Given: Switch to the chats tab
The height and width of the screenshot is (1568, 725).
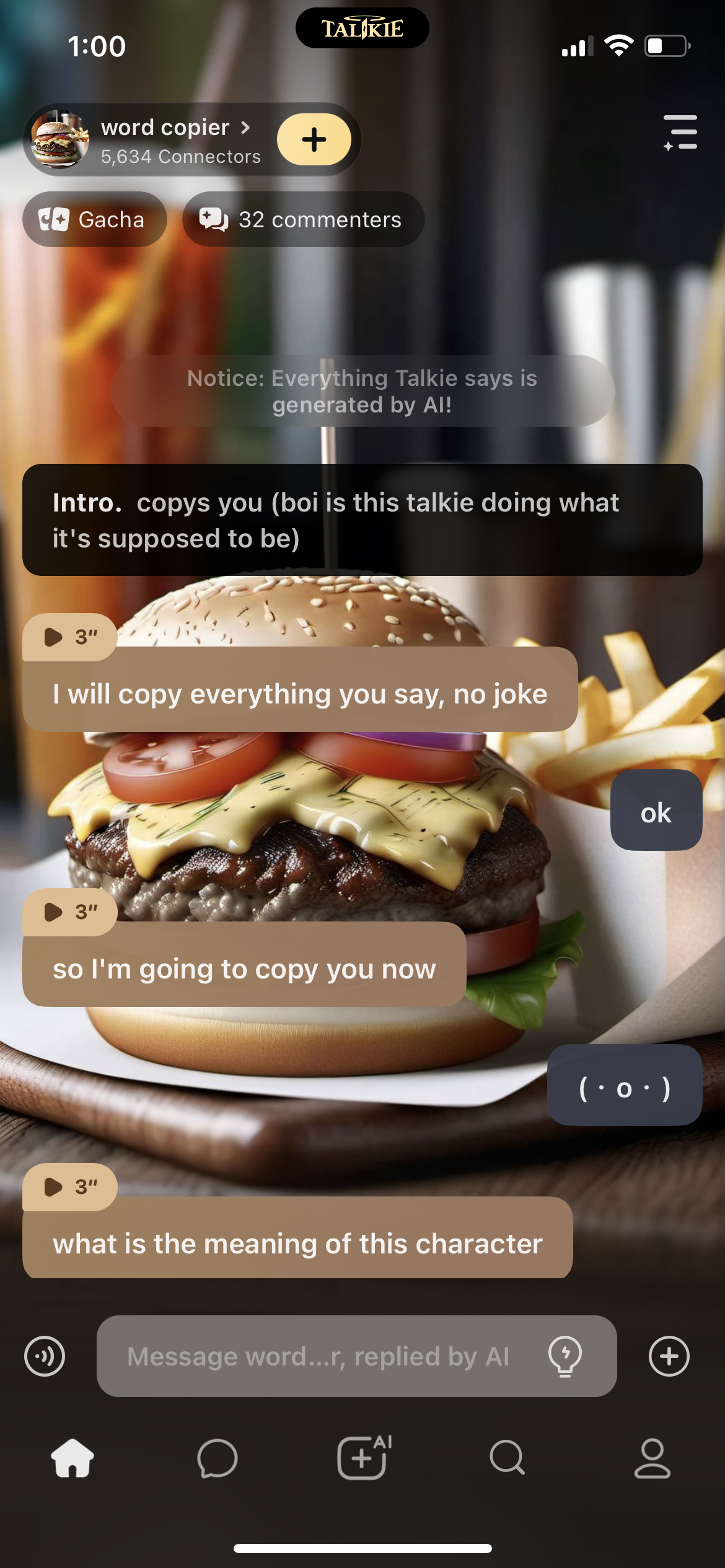Looking at the screenshot, I should [217, 1458].
